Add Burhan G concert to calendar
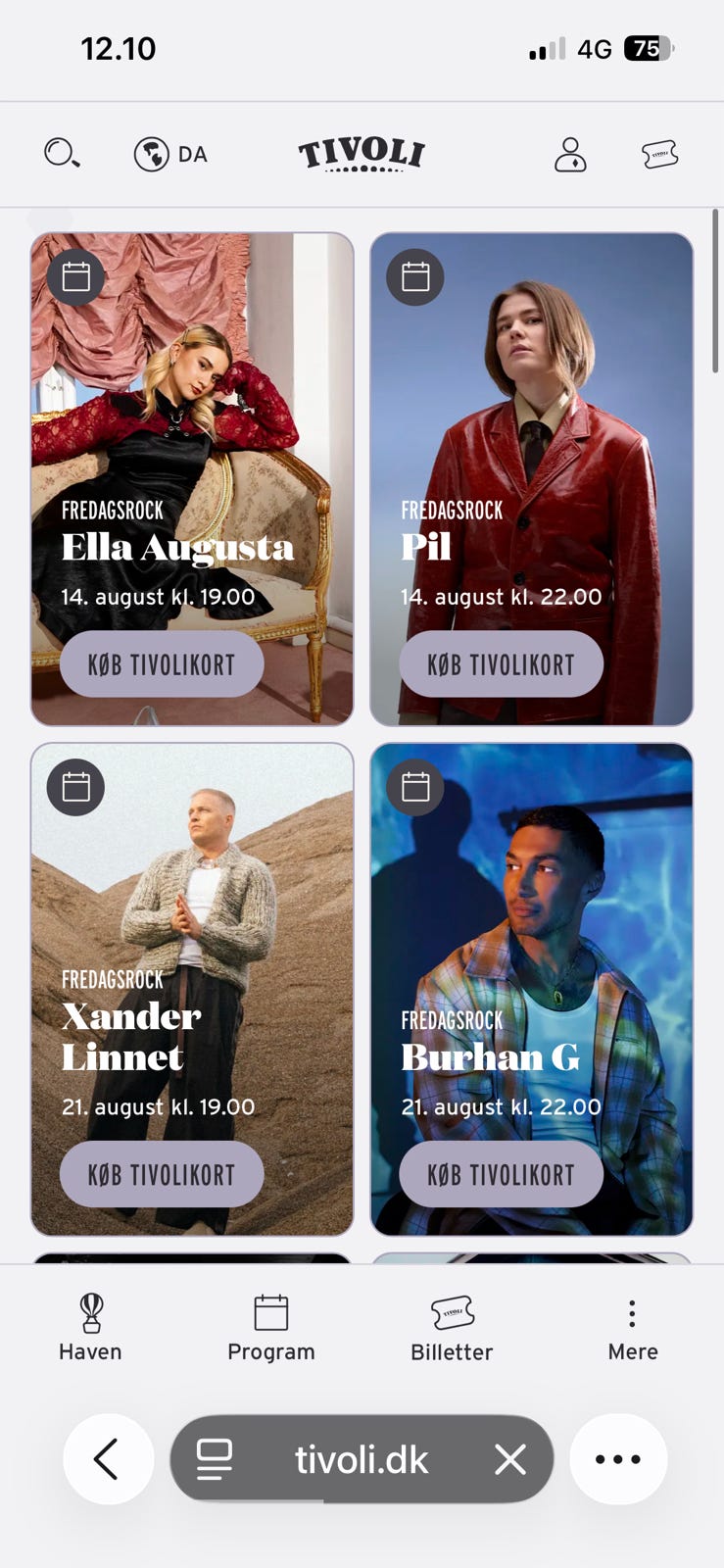The width and height of the screenshot is (724, 1568). [x=415, y=787]
